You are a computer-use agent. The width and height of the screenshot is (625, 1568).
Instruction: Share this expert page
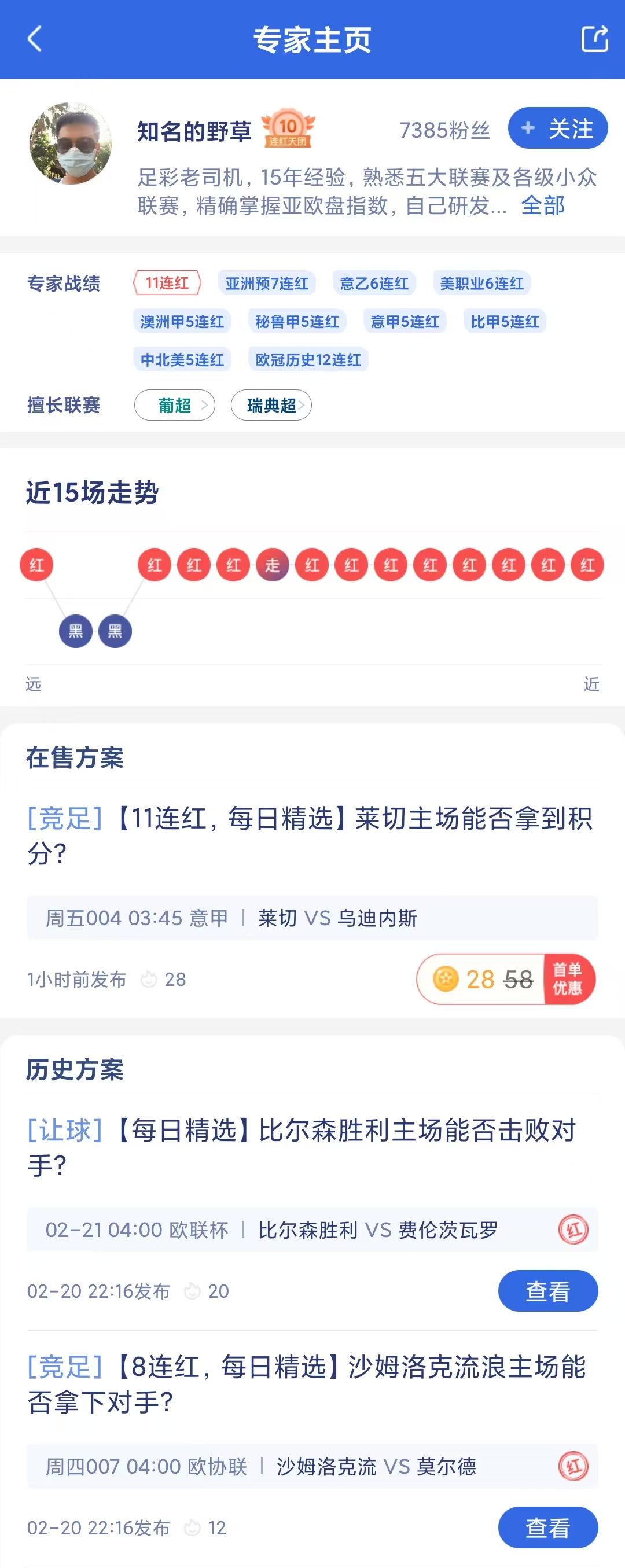[x=594, y=39]
